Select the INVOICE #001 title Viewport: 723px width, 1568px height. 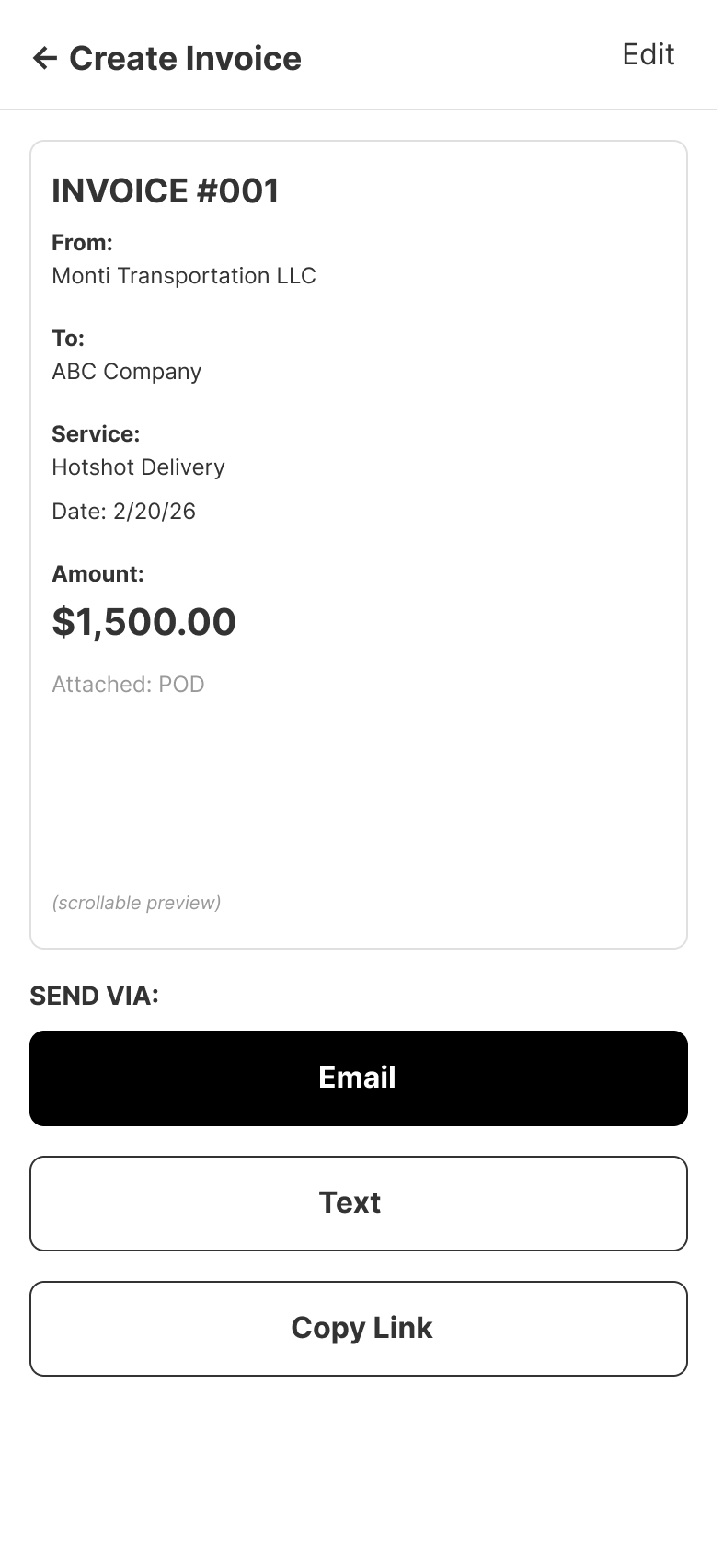pyautogui.click(x=166, y=191)
